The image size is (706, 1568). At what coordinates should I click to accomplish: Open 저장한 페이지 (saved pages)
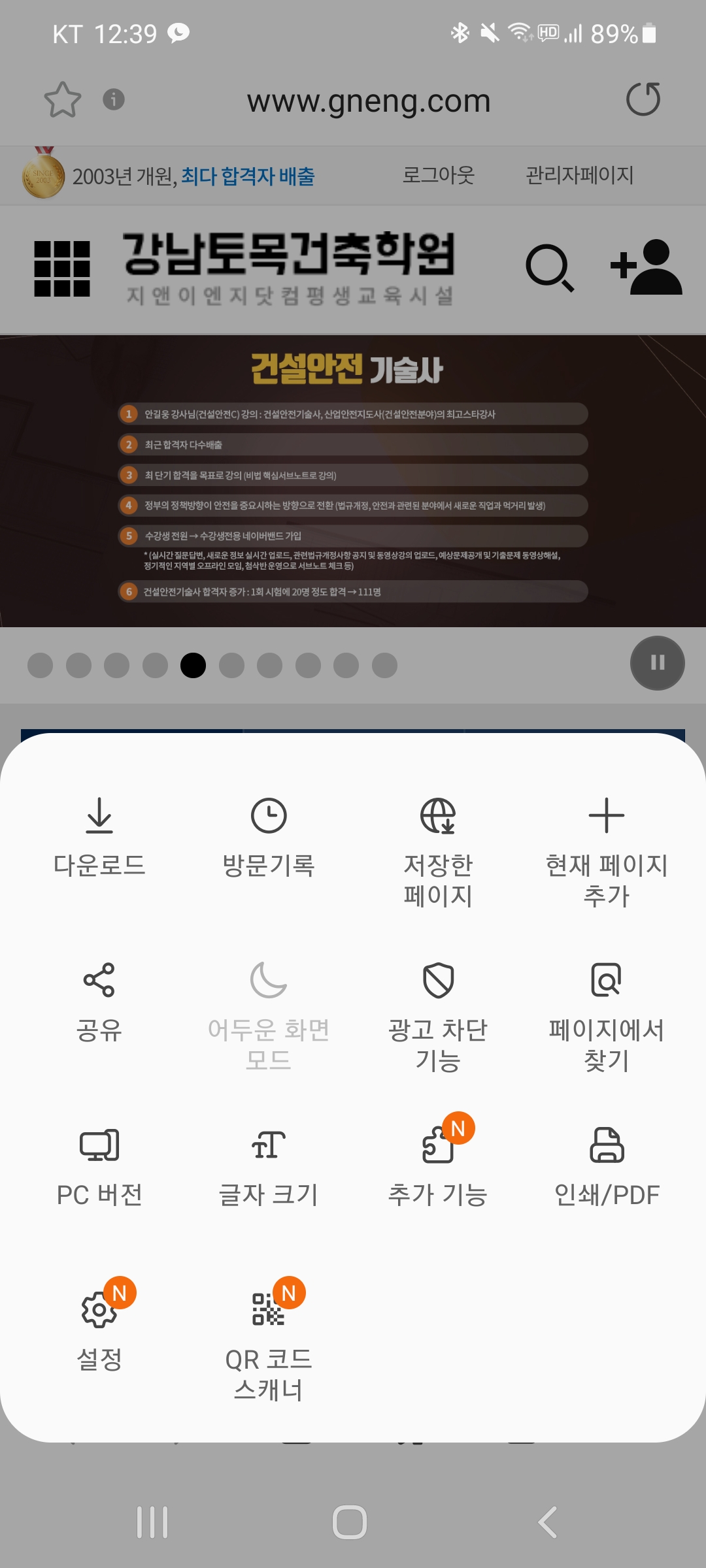pyautogui.click(x=438, y=849)
